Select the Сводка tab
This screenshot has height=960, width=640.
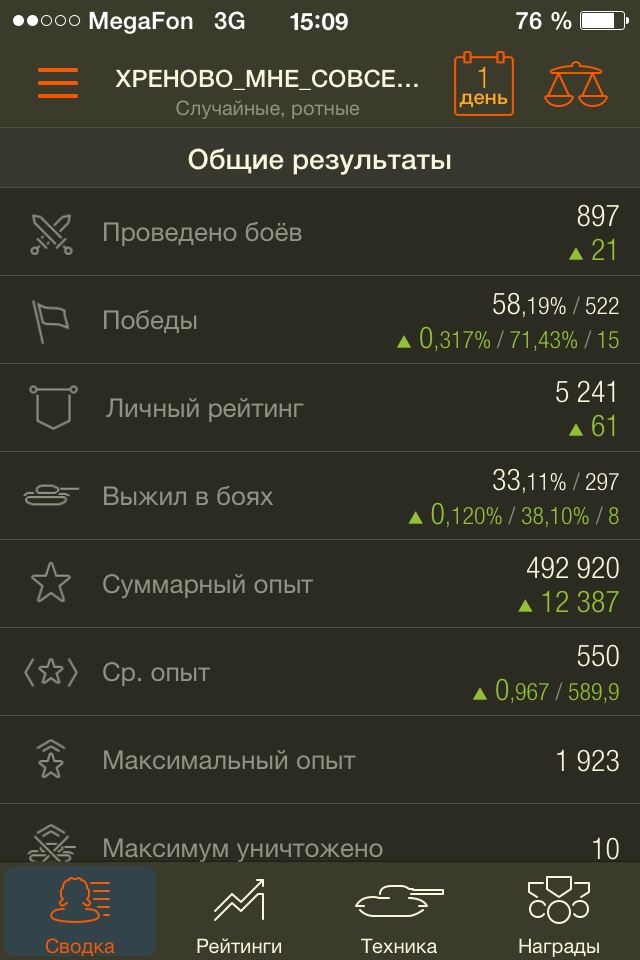click(80, 914)
